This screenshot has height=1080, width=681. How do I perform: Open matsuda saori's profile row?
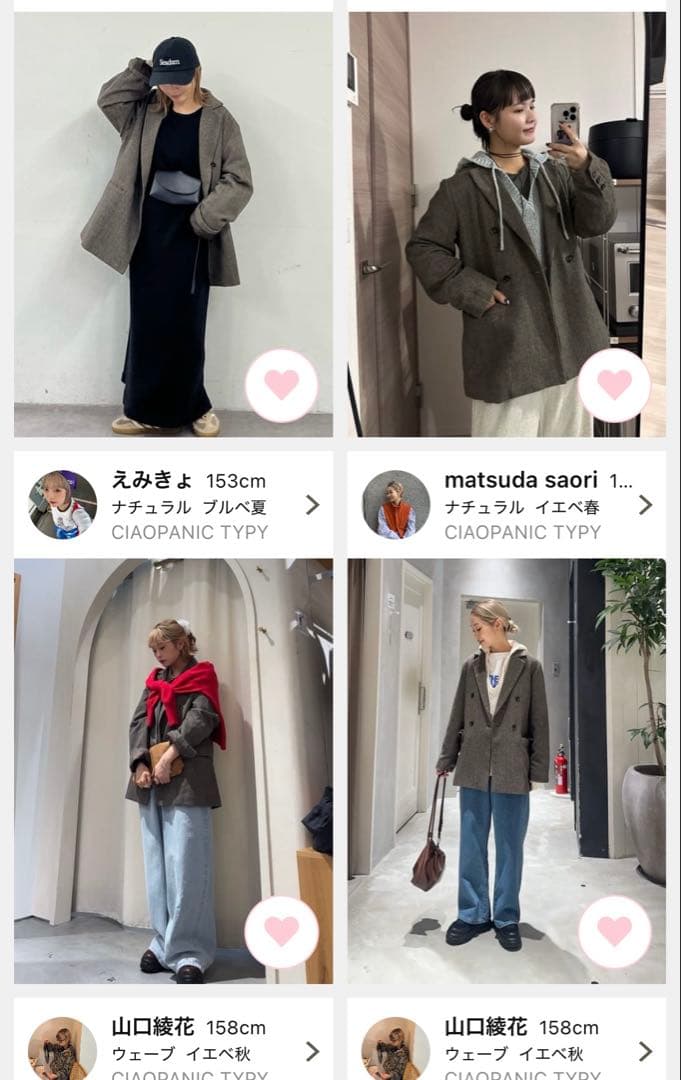(506, 505)
